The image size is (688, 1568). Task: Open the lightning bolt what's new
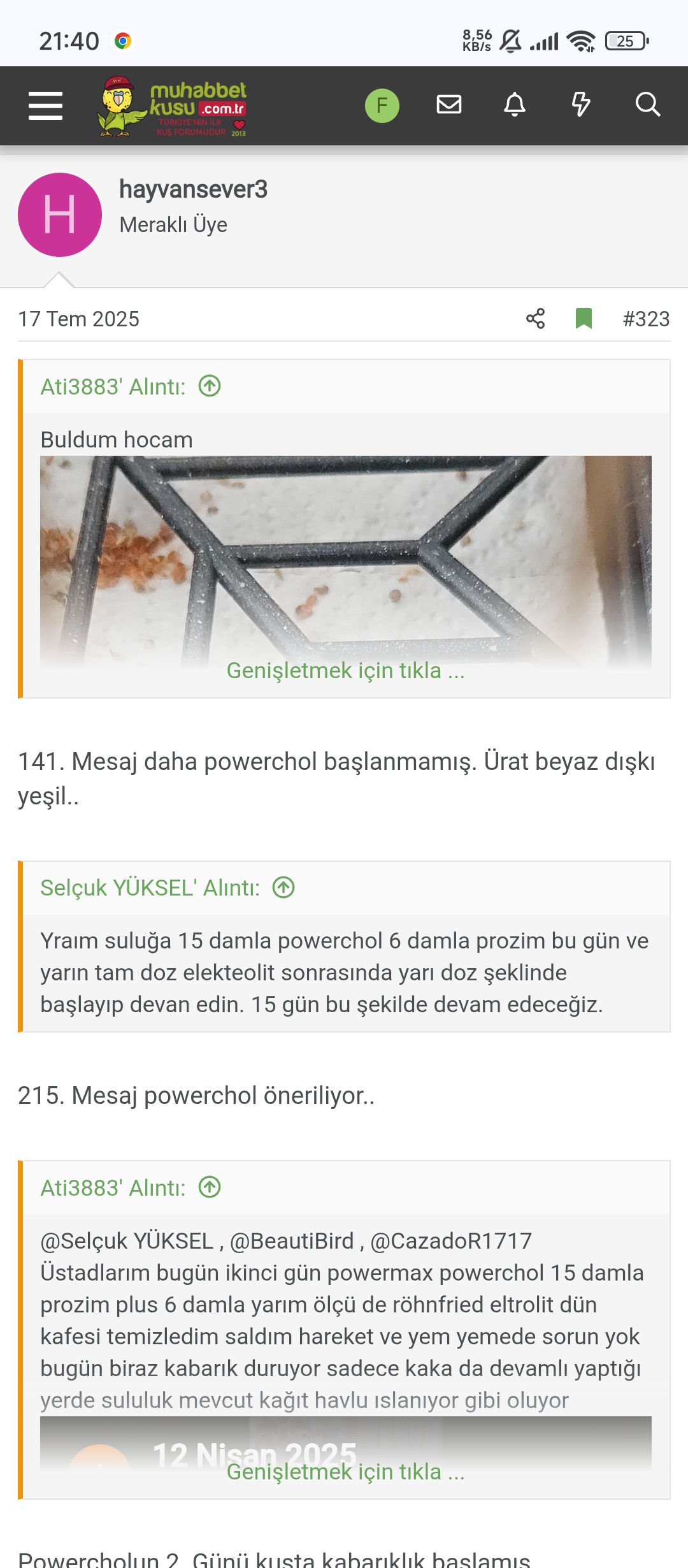[x=581, y=104]
